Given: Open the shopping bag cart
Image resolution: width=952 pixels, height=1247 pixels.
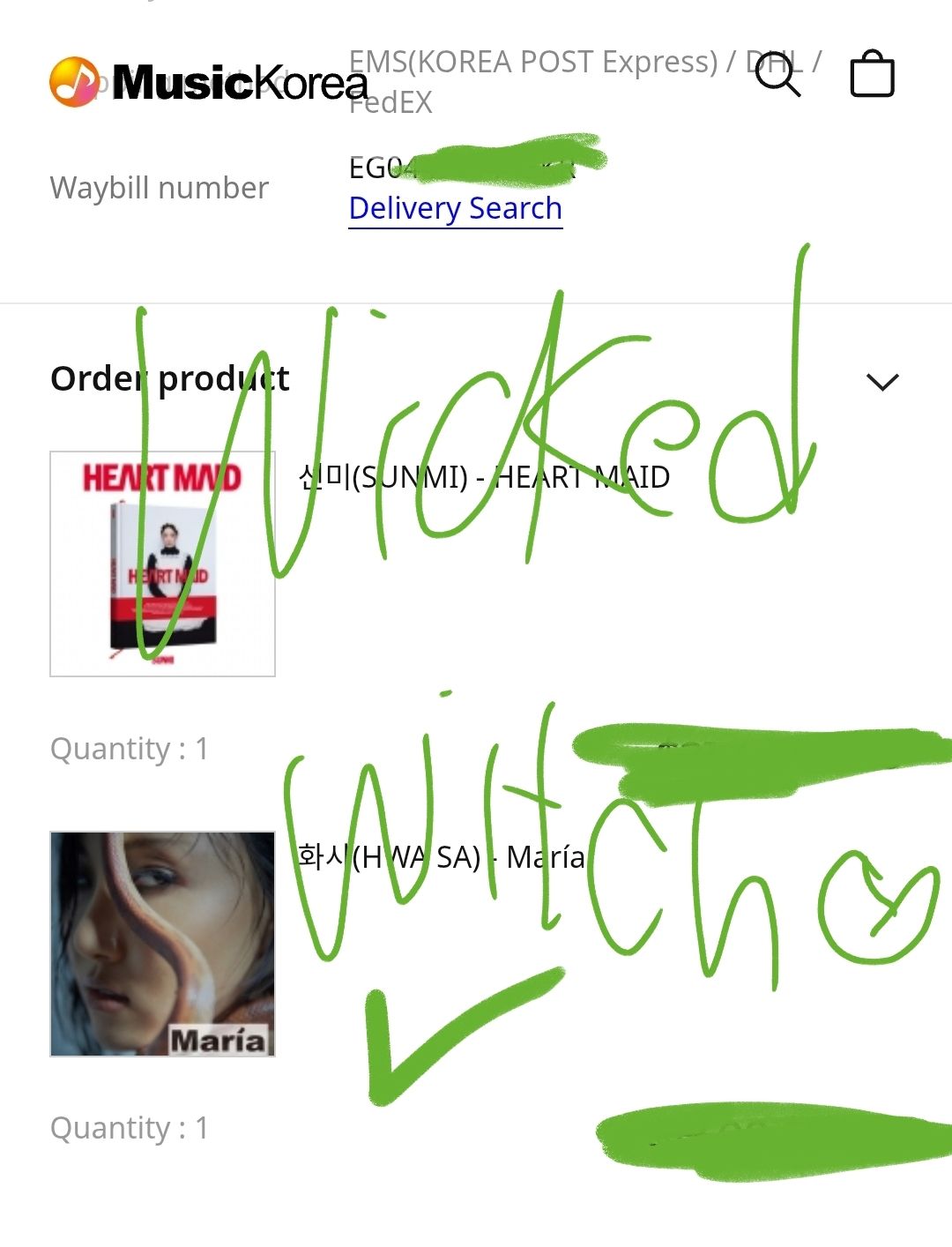Looking at the screenshot, I should coord(872,75).
